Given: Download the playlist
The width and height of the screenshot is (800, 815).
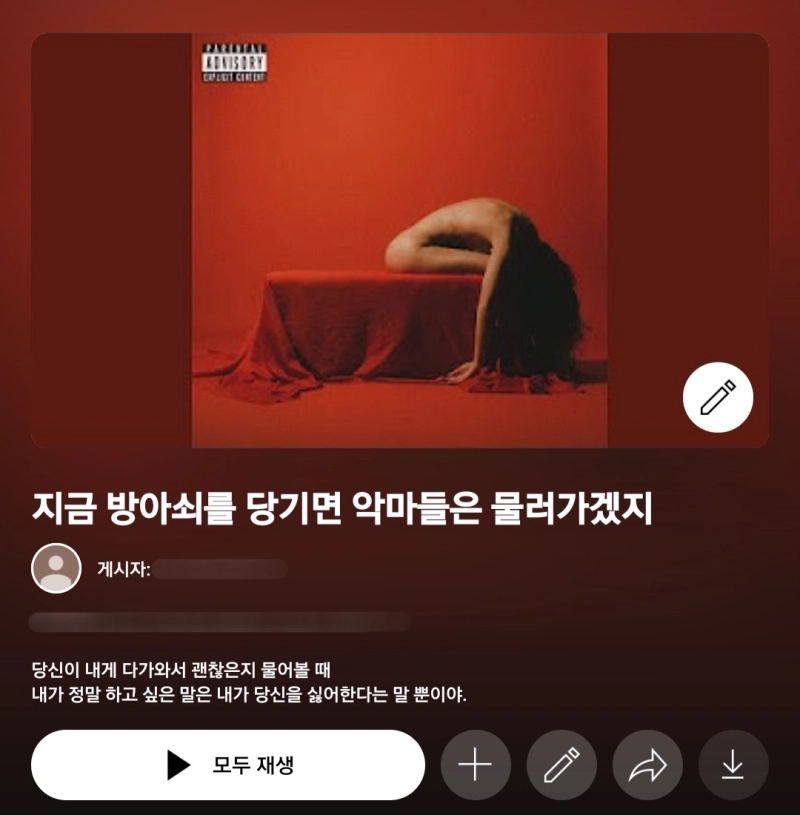Looking at the screenshot, I should pyautogui.click(x=733, y=765).
